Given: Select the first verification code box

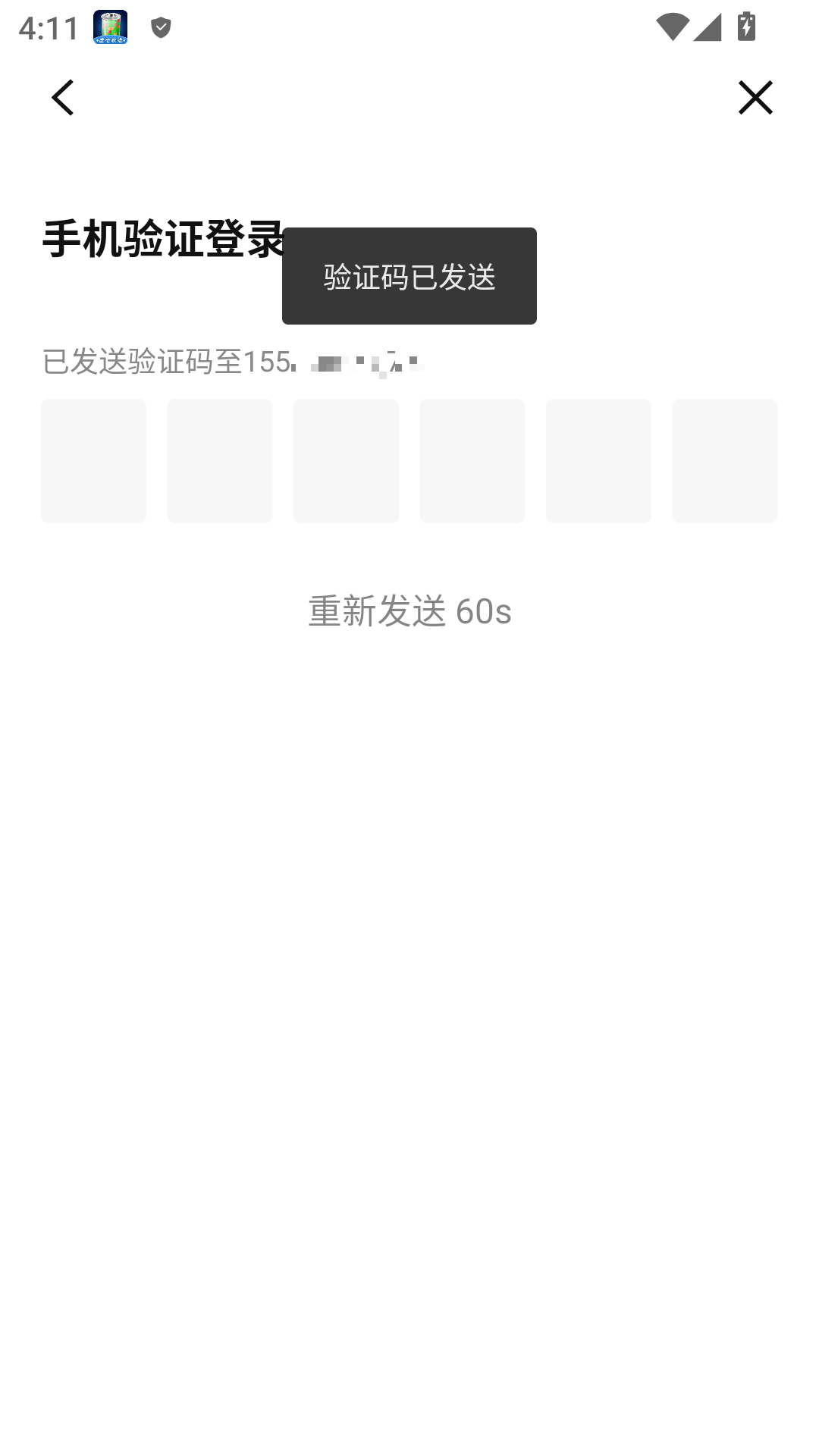Looking at the screenshot, I should point(94,460).
